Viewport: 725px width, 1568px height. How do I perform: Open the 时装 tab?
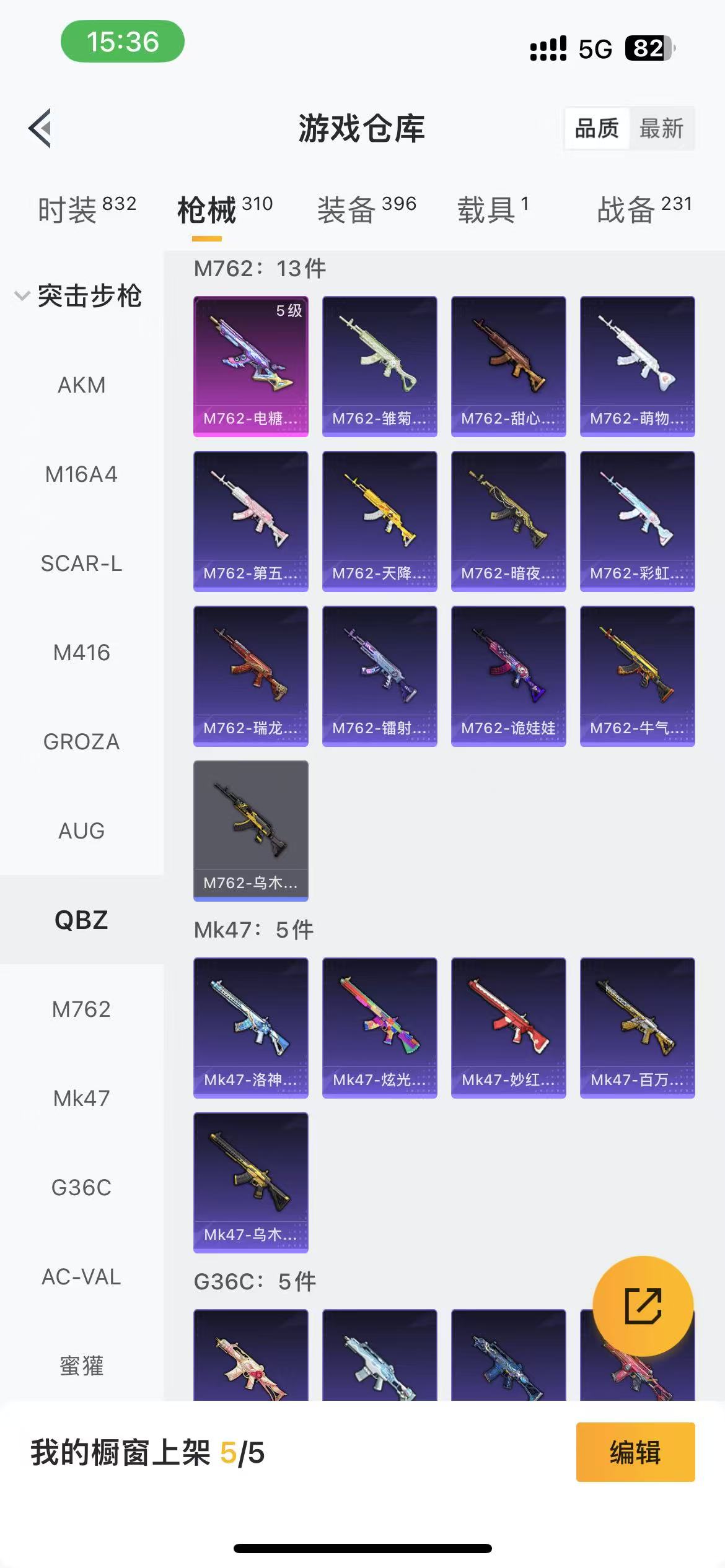pyautogui.click(x=87, y=209)
